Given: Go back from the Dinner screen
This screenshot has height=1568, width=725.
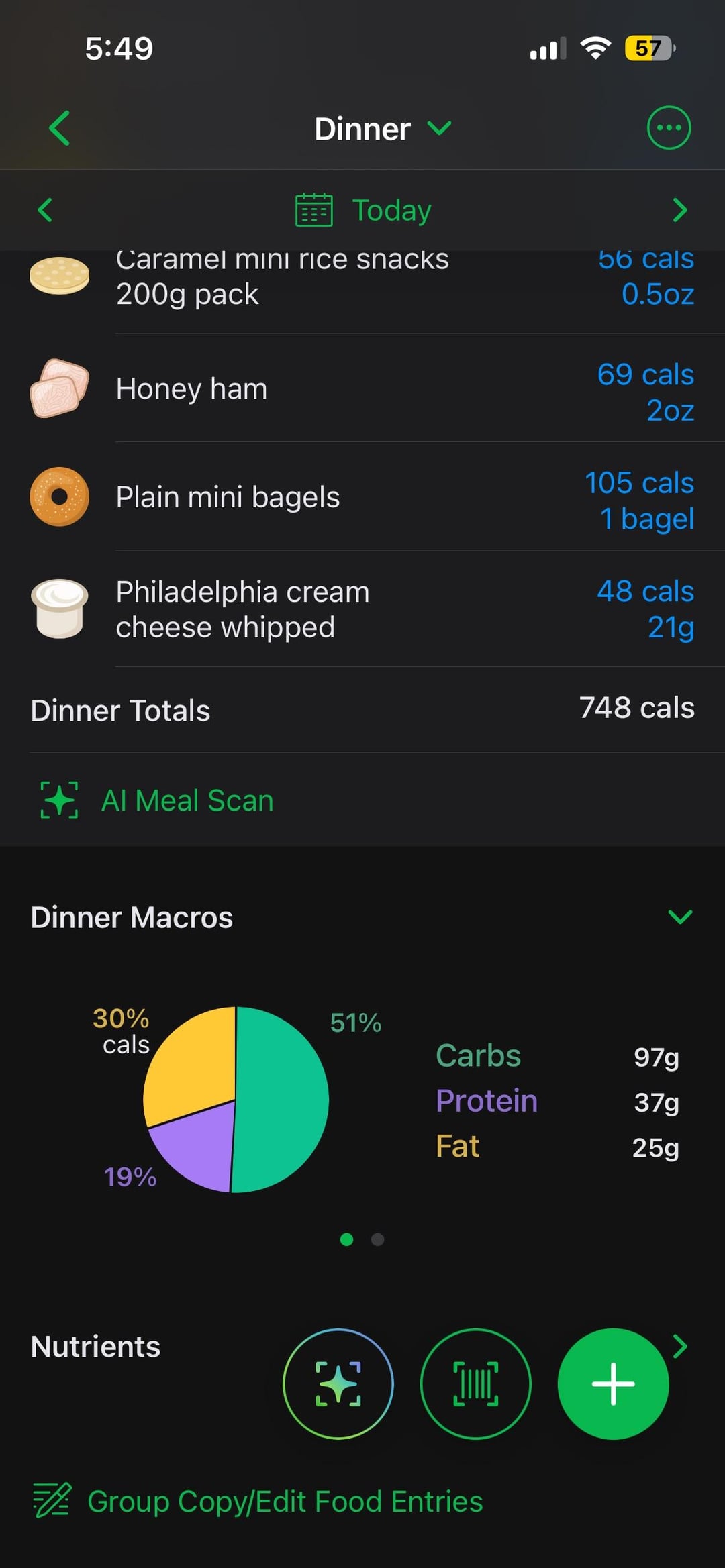Looking at the screenshot, I should coord(59,128).
